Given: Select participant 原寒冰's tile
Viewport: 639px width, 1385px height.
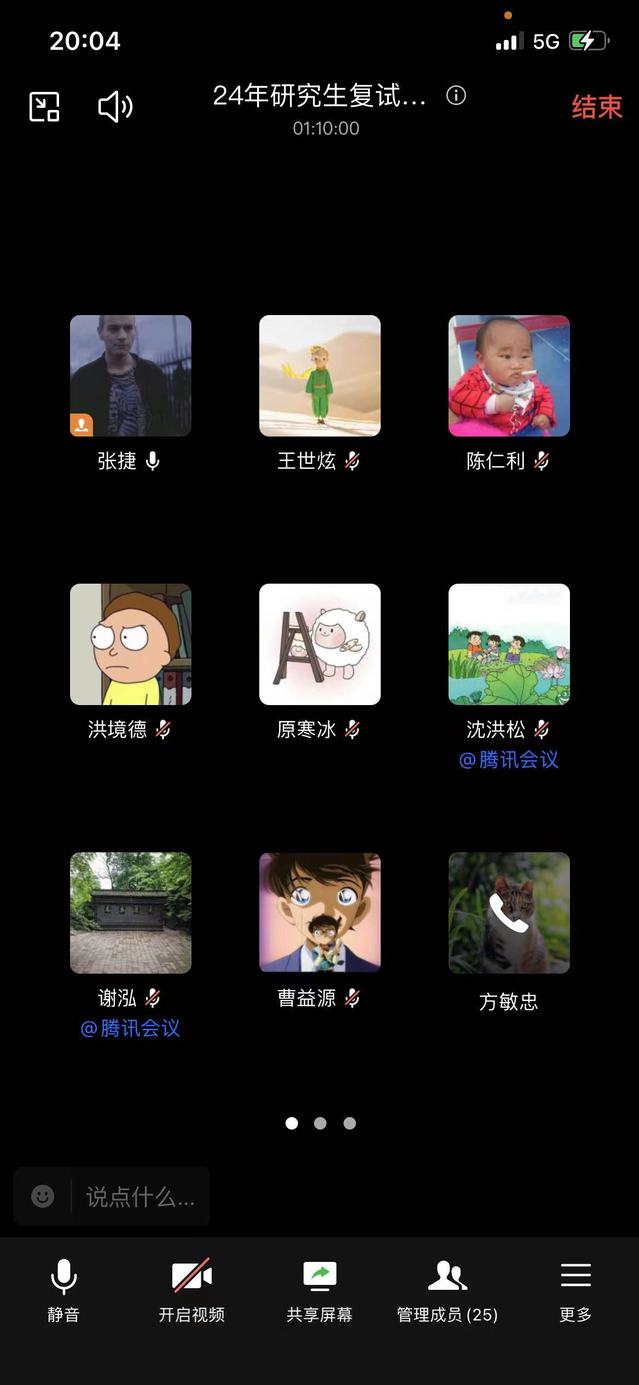Looking at the screenshot, I should [320, 644].
